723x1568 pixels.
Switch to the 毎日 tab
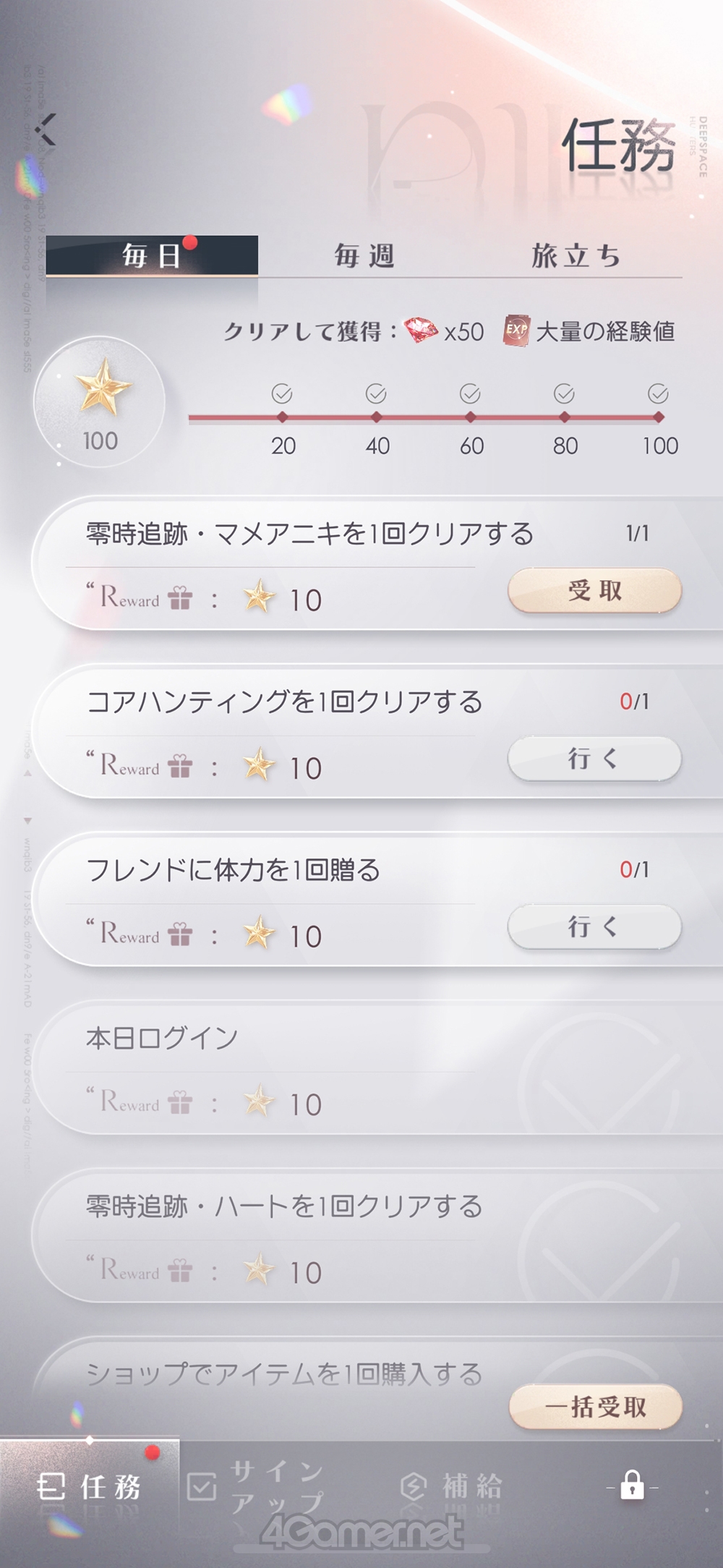(152, 255)
